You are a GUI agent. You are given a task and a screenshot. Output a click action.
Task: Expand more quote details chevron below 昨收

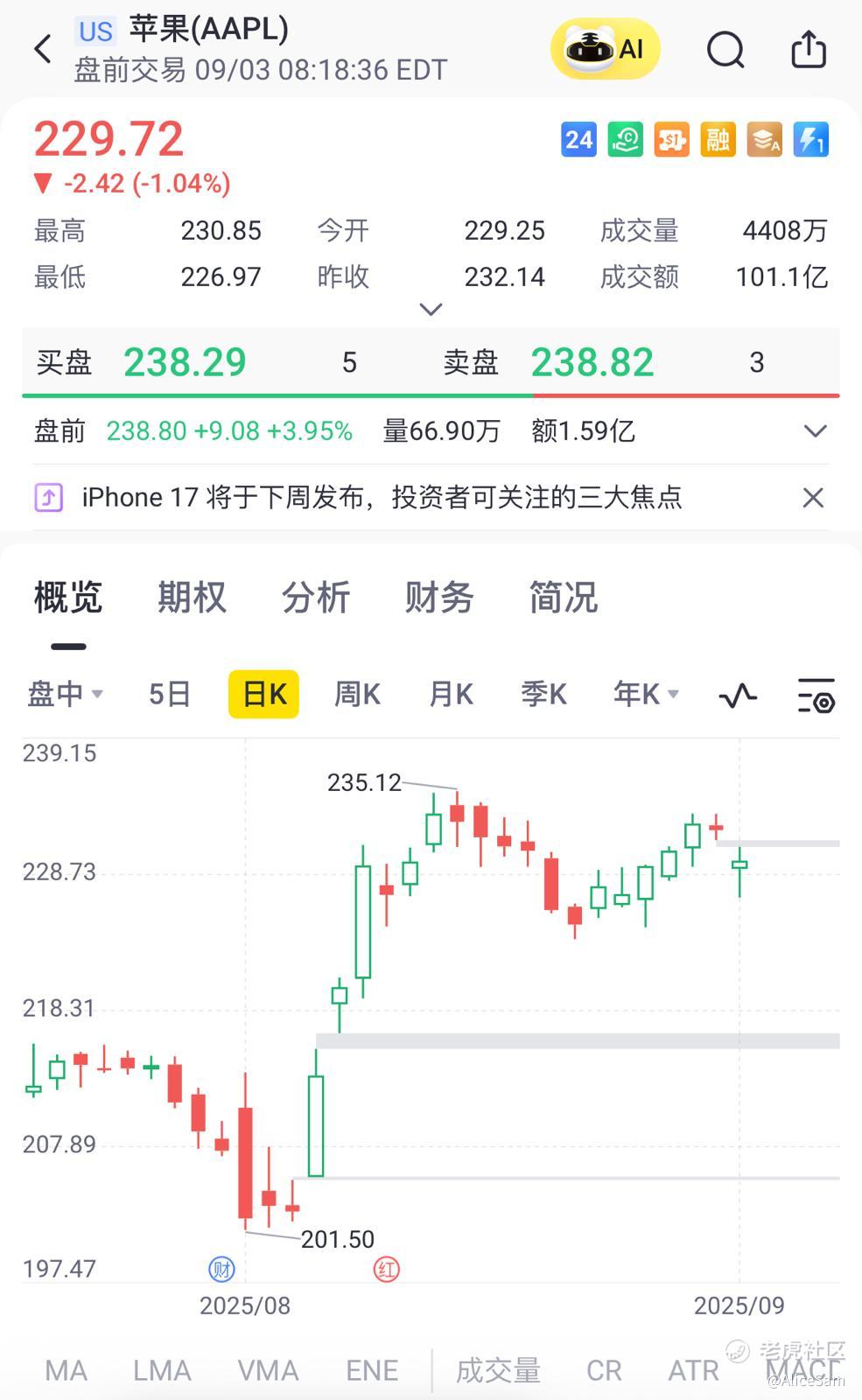pyautogui.click(x=431, y=309)
